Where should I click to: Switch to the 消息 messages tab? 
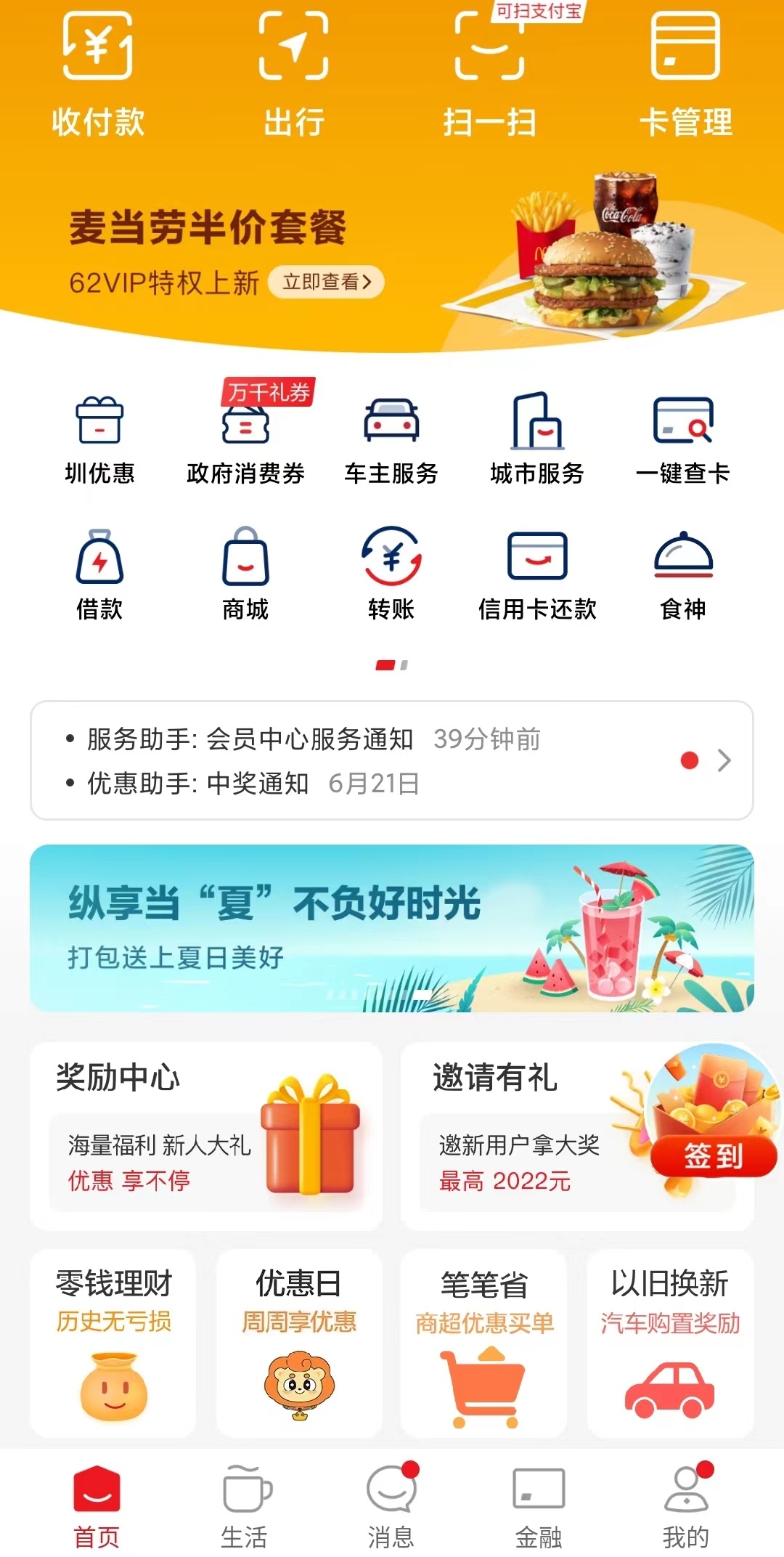coord(391,1507)
